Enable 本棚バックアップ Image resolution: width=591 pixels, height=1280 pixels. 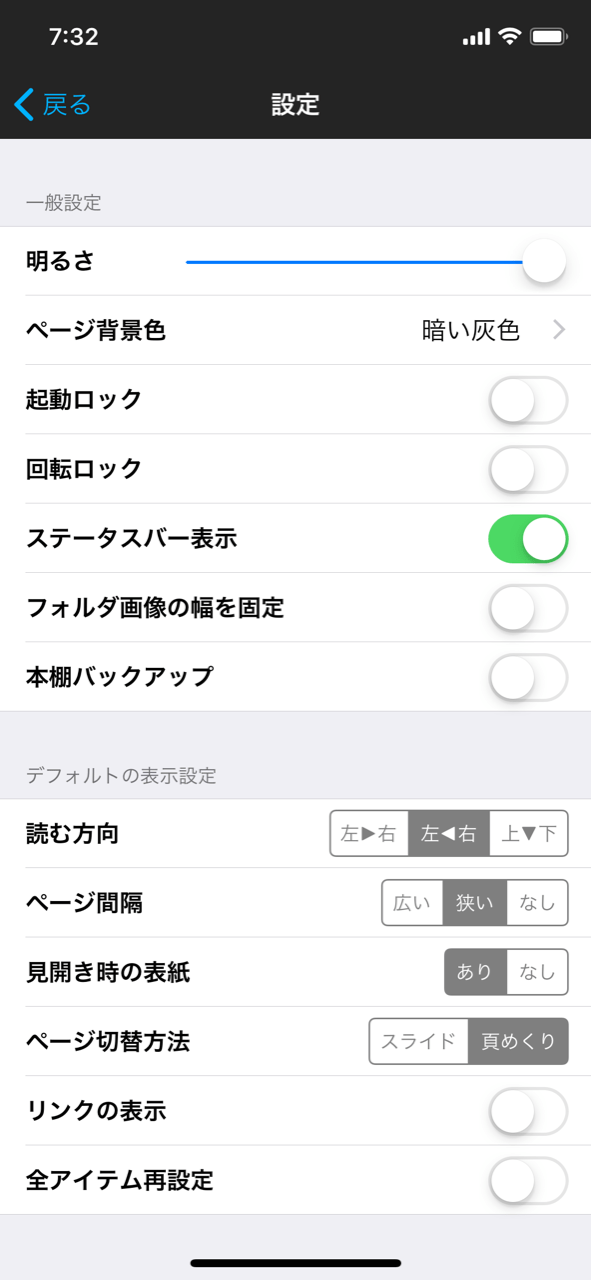click(528, 677)
